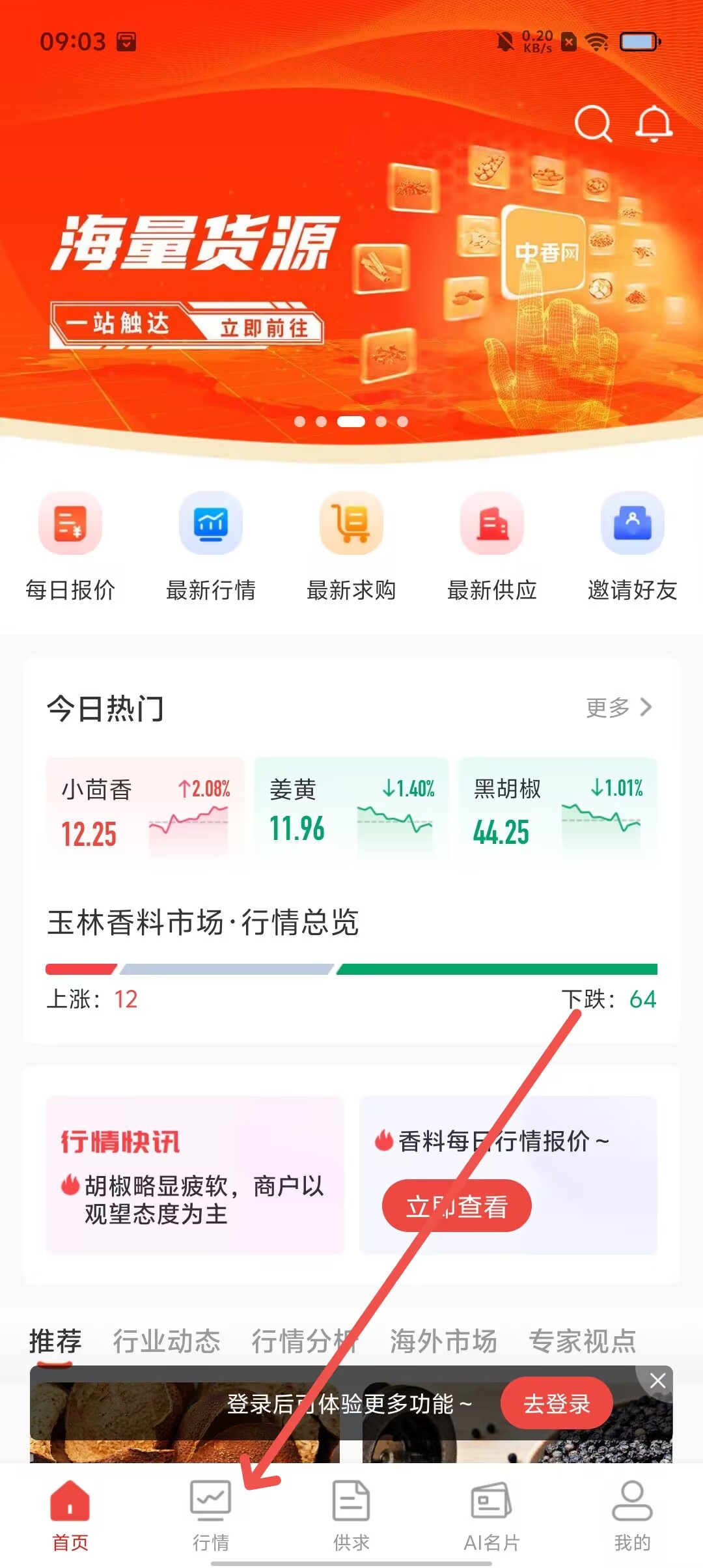Open the 小茴香 price card
The image size is (703, 1568).
click(x=145, y=811)
